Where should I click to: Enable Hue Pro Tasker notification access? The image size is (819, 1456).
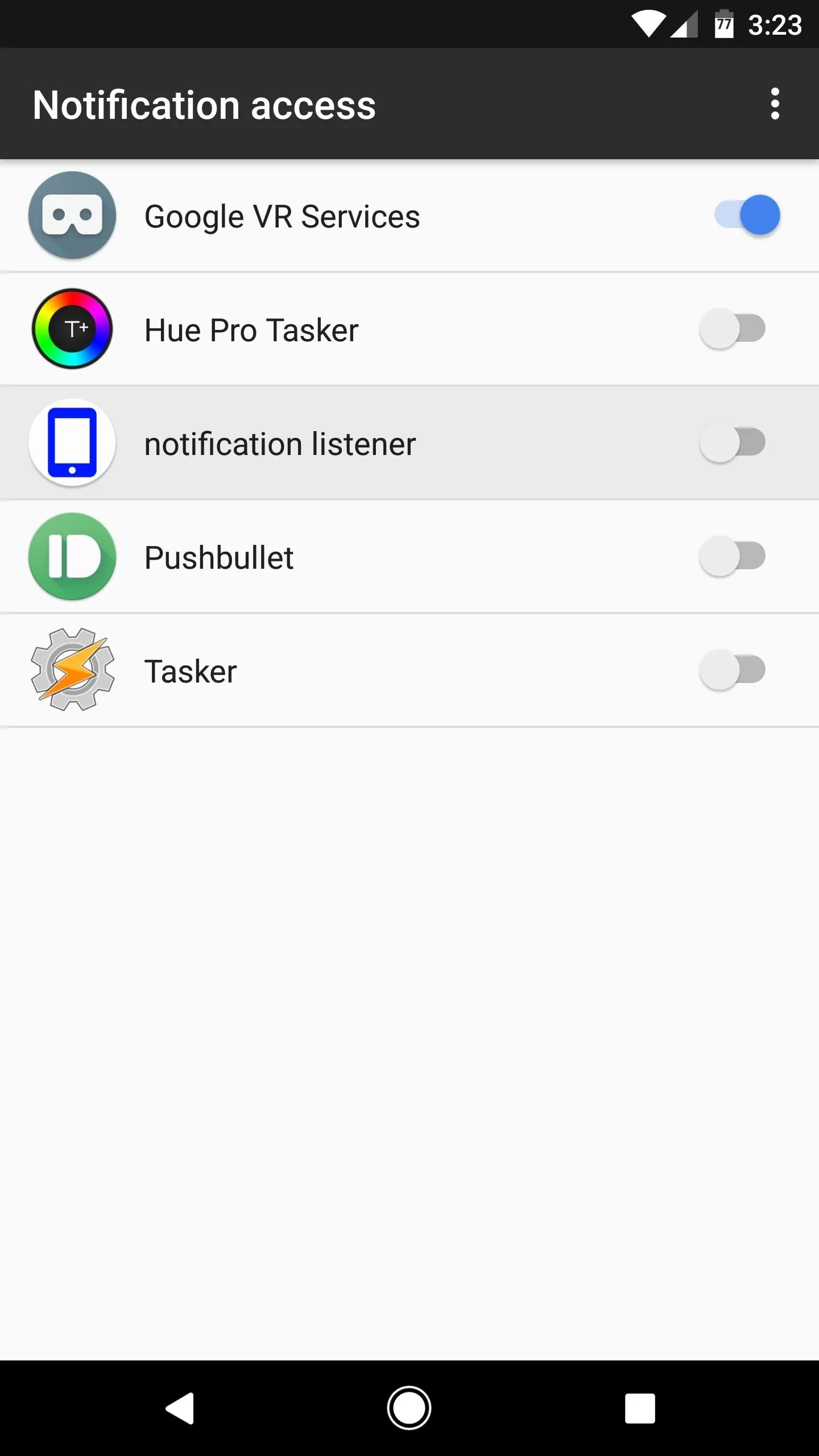coord(733,329)
